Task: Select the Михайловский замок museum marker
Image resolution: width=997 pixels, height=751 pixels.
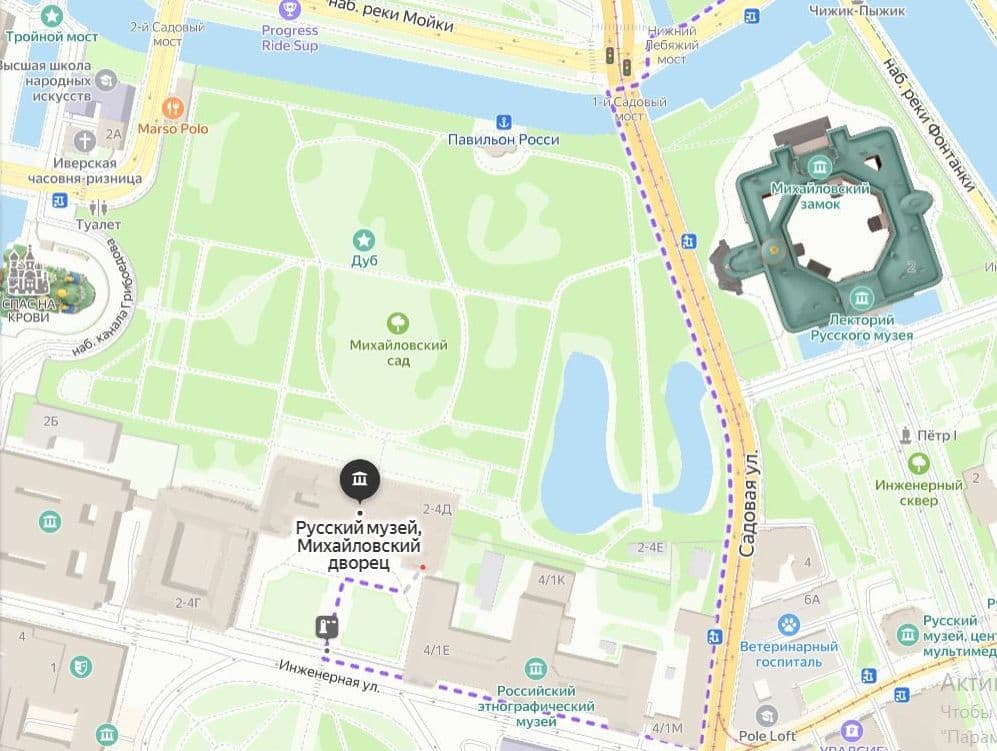Action: 820,166
